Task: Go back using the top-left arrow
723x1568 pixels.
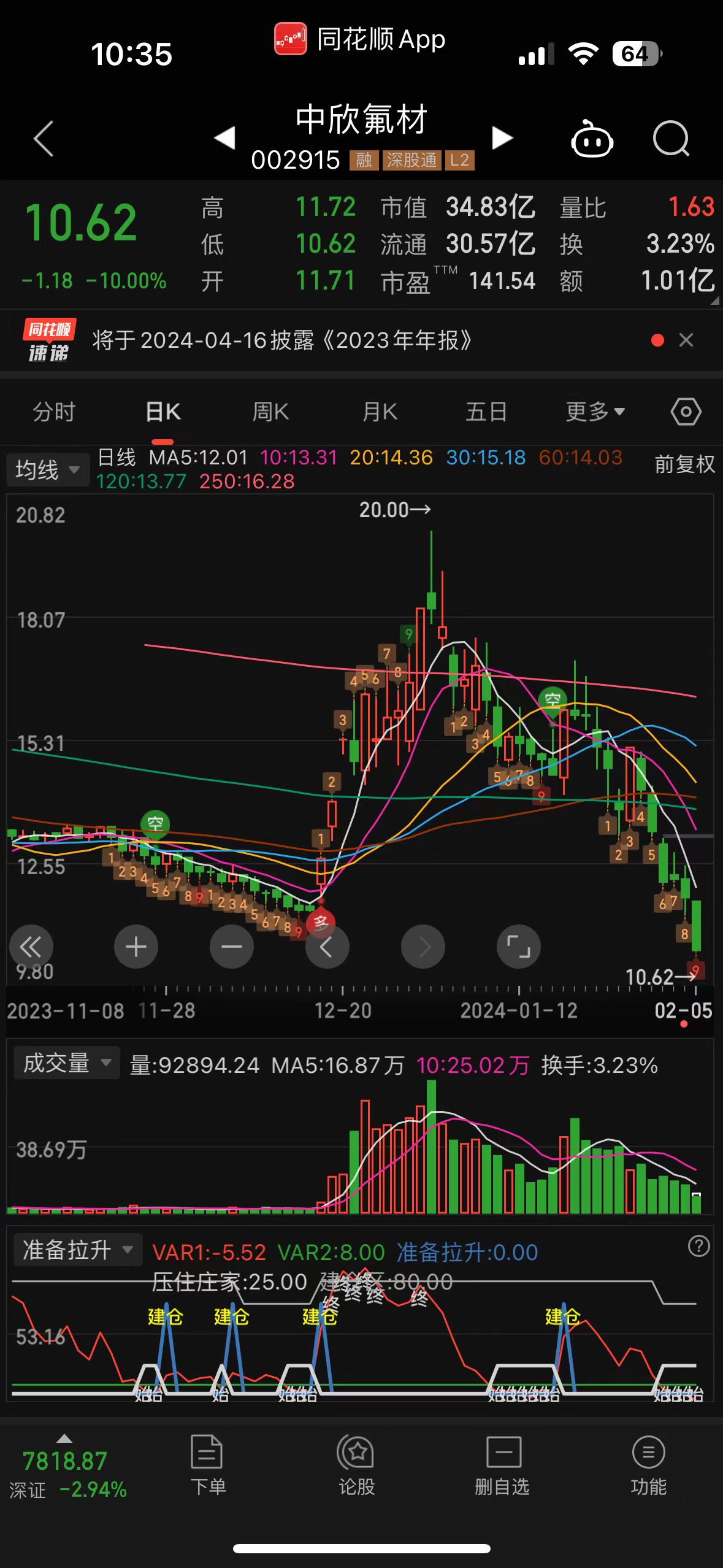Action: point(44,139)
